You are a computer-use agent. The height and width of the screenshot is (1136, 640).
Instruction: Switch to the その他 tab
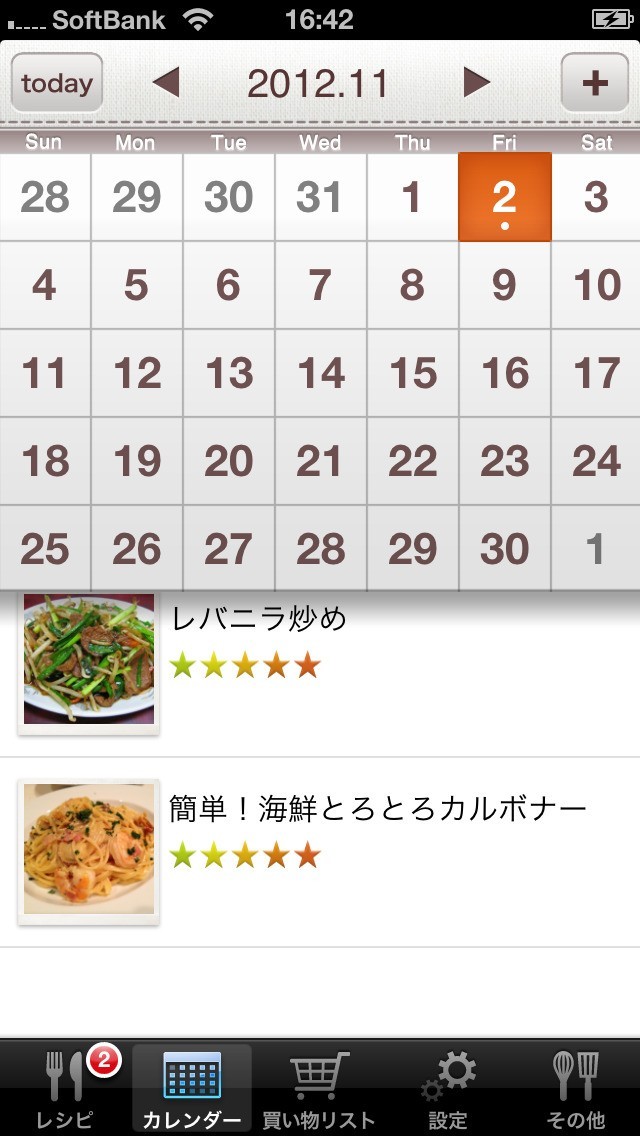(x=576, y=1088)
